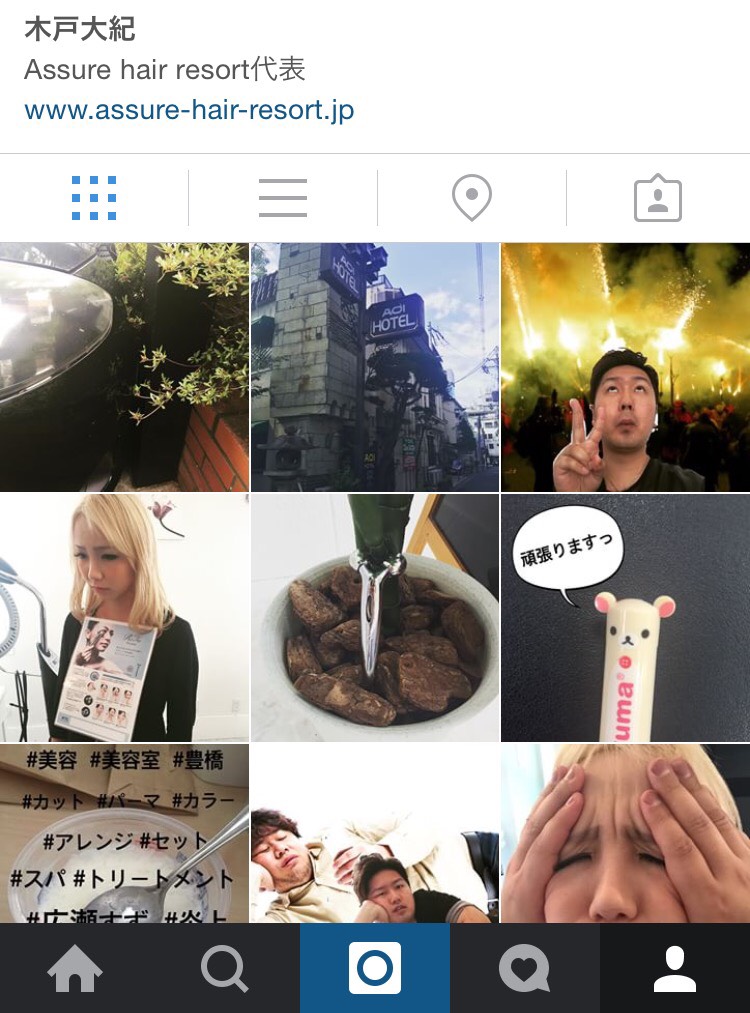The height and width of the screenshot is (1013, 750).
Task: Open the camera to create a post
Action: click(x=374, y=968)
